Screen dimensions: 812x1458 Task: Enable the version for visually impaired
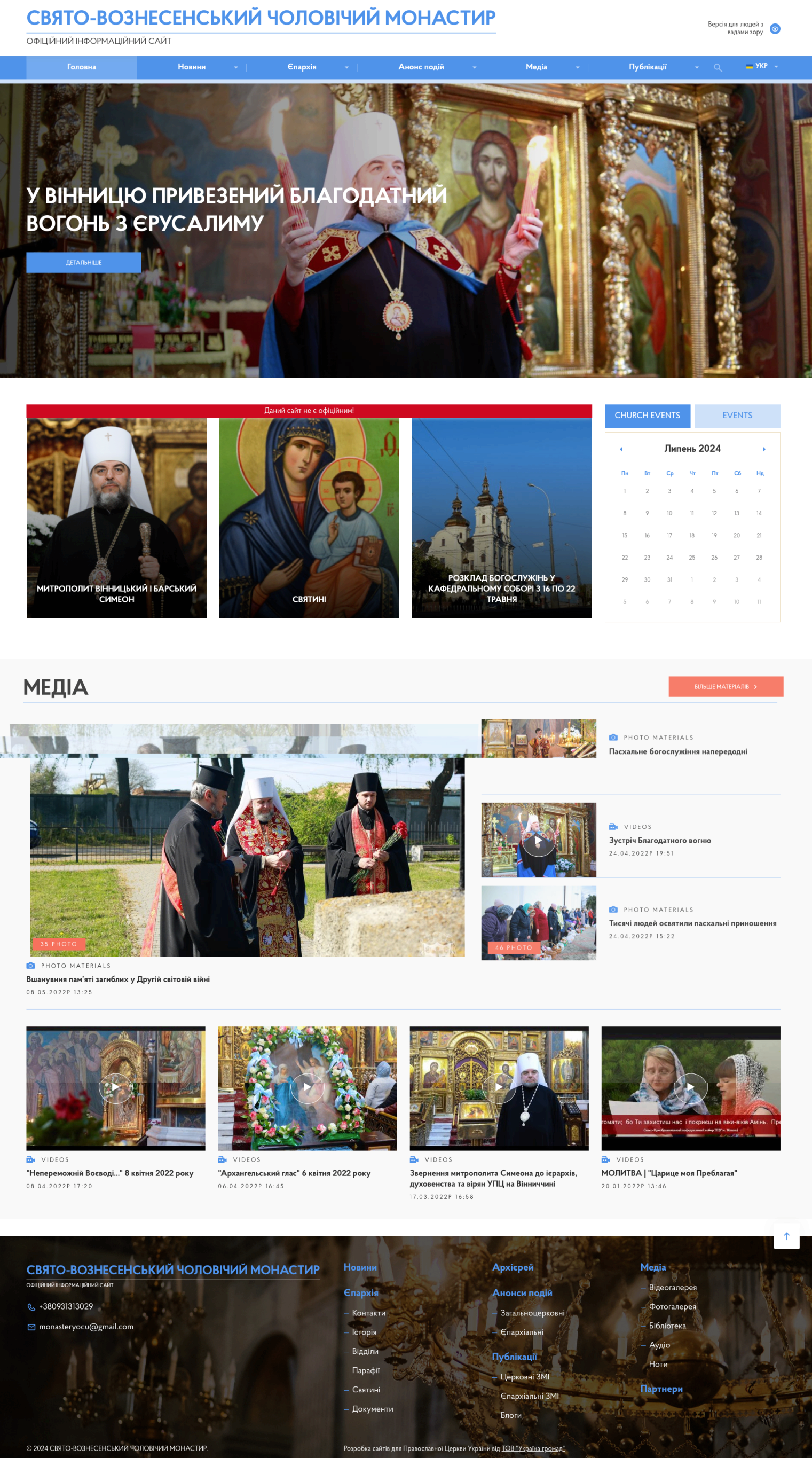775,29
